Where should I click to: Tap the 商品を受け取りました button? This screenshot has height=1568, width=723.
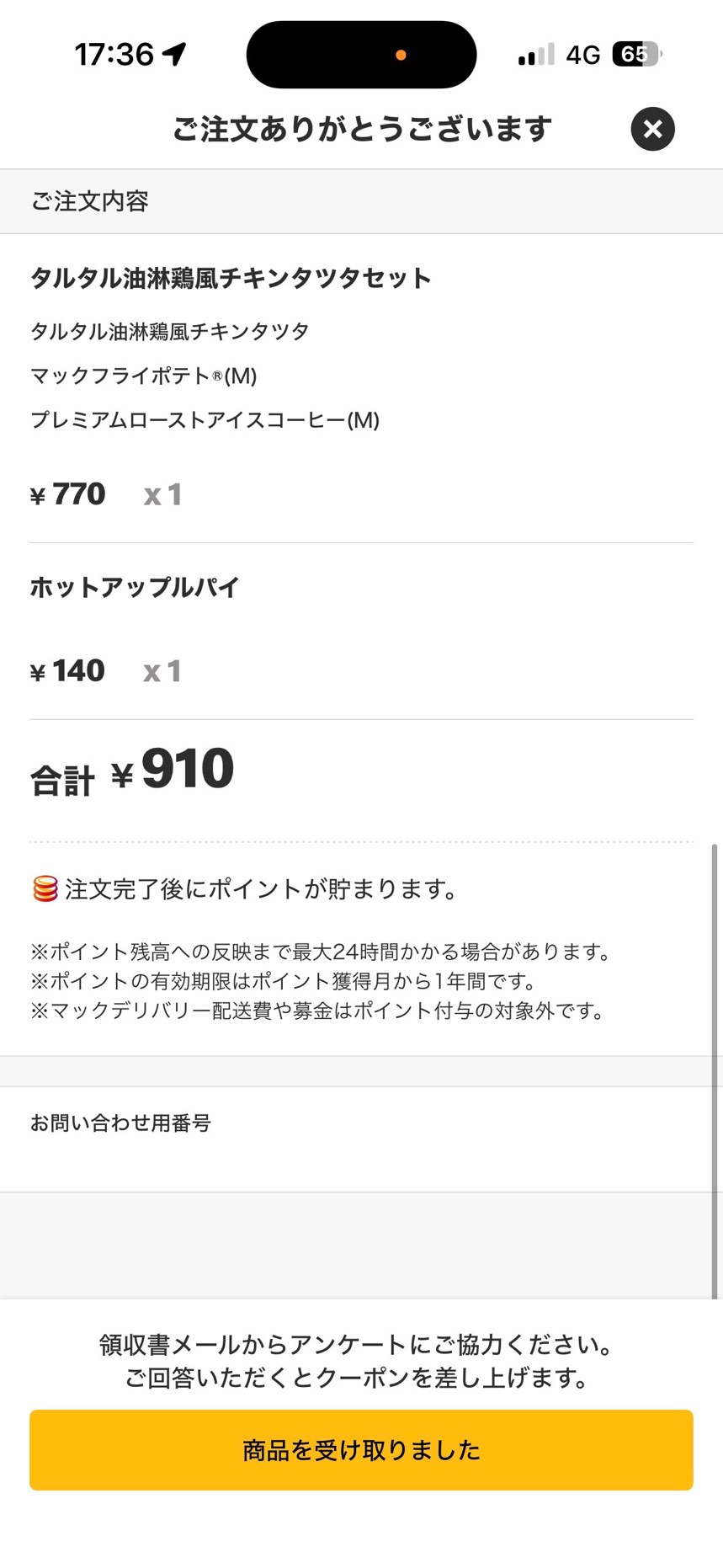coord(361,1449)
